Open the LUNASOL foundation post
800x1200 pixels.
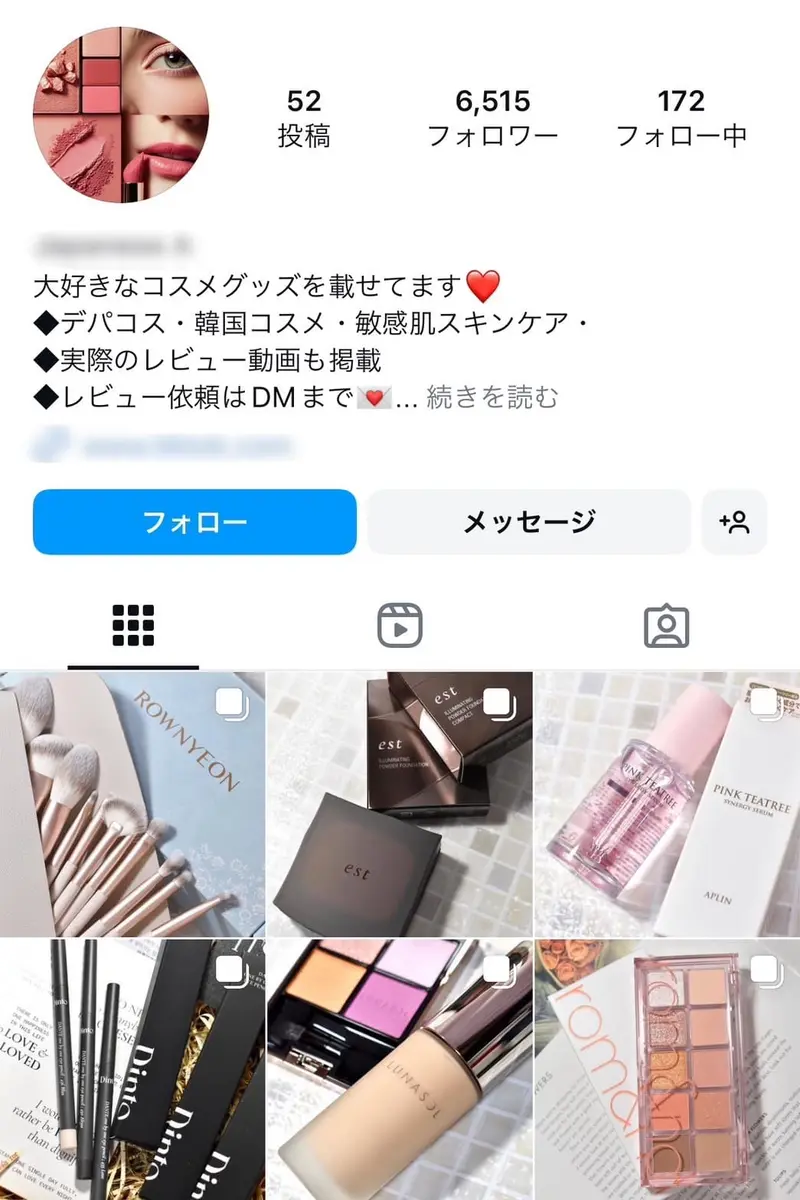pyautogui.click(x=400, y=1069)
